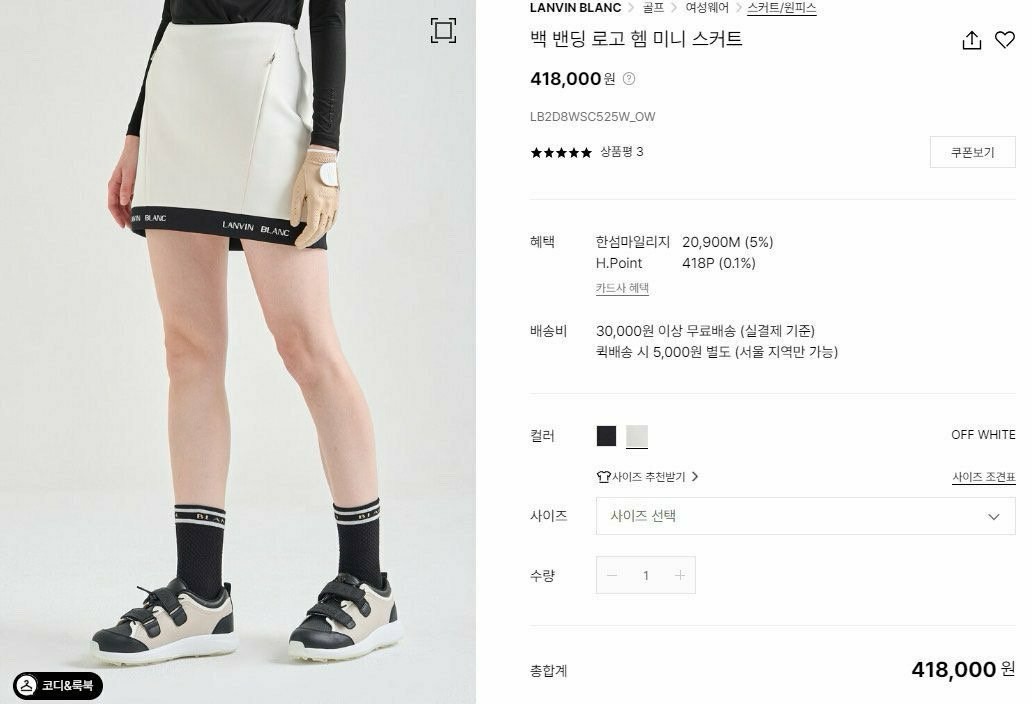Expand the product image to fullscreen
This screenshot has width=1032, height=704.
[x=443, y=30]
